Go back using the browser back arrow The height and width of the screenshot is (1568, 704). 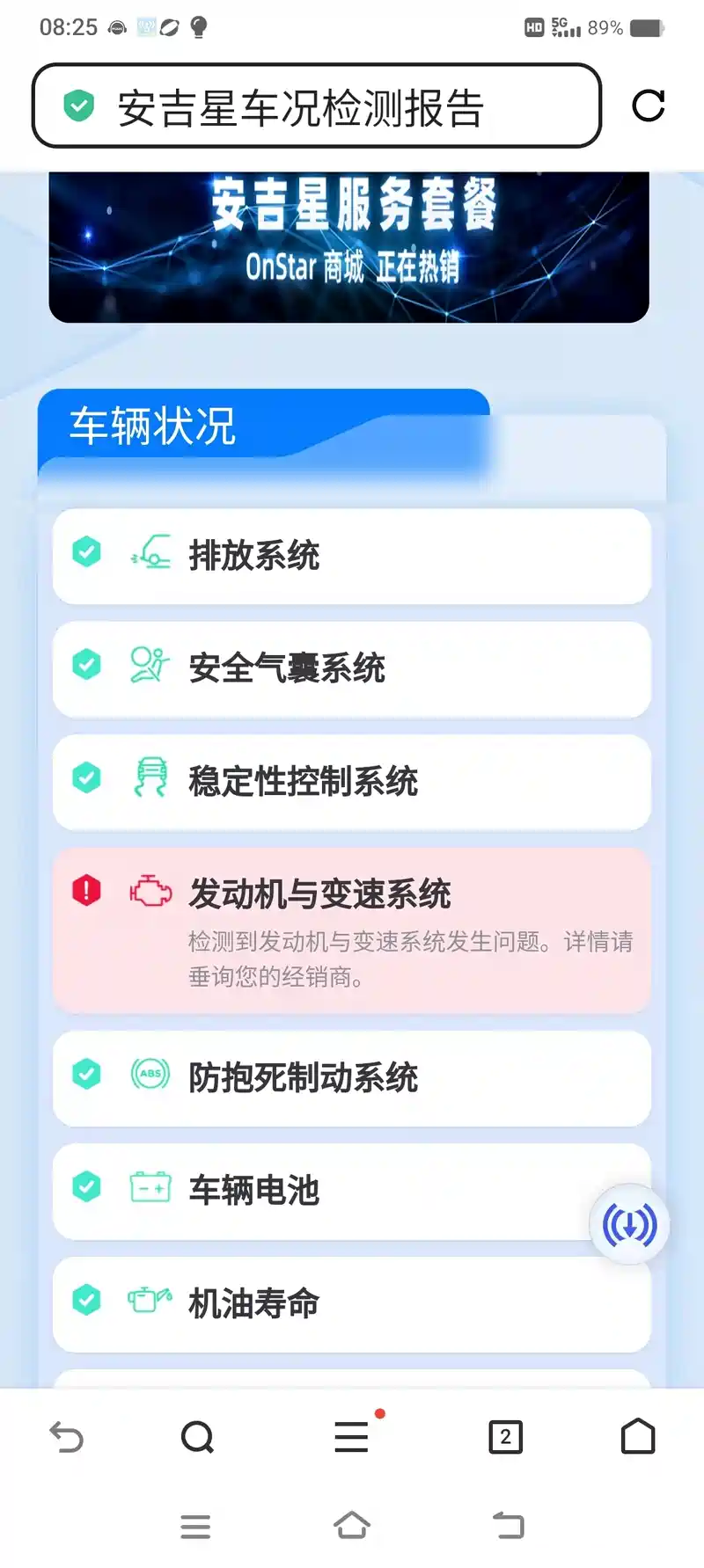tap(67, 1437)
